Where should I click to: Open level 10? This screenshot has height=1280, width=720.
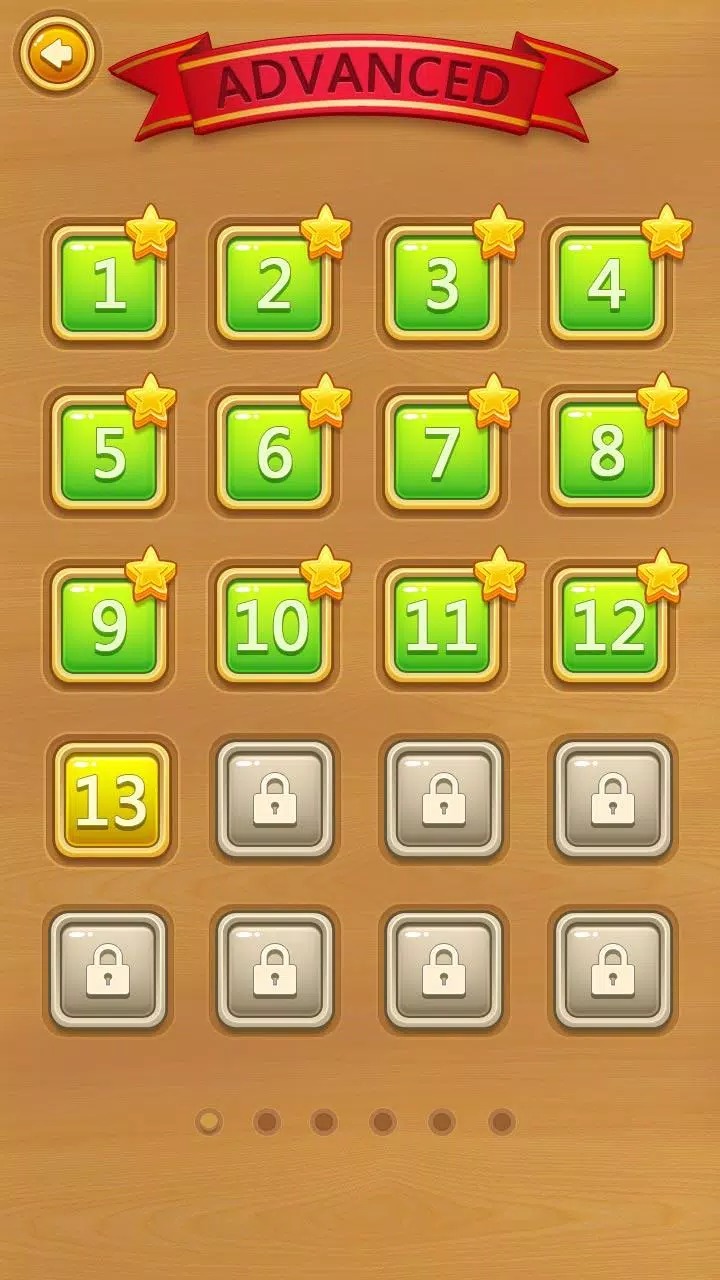274,625
